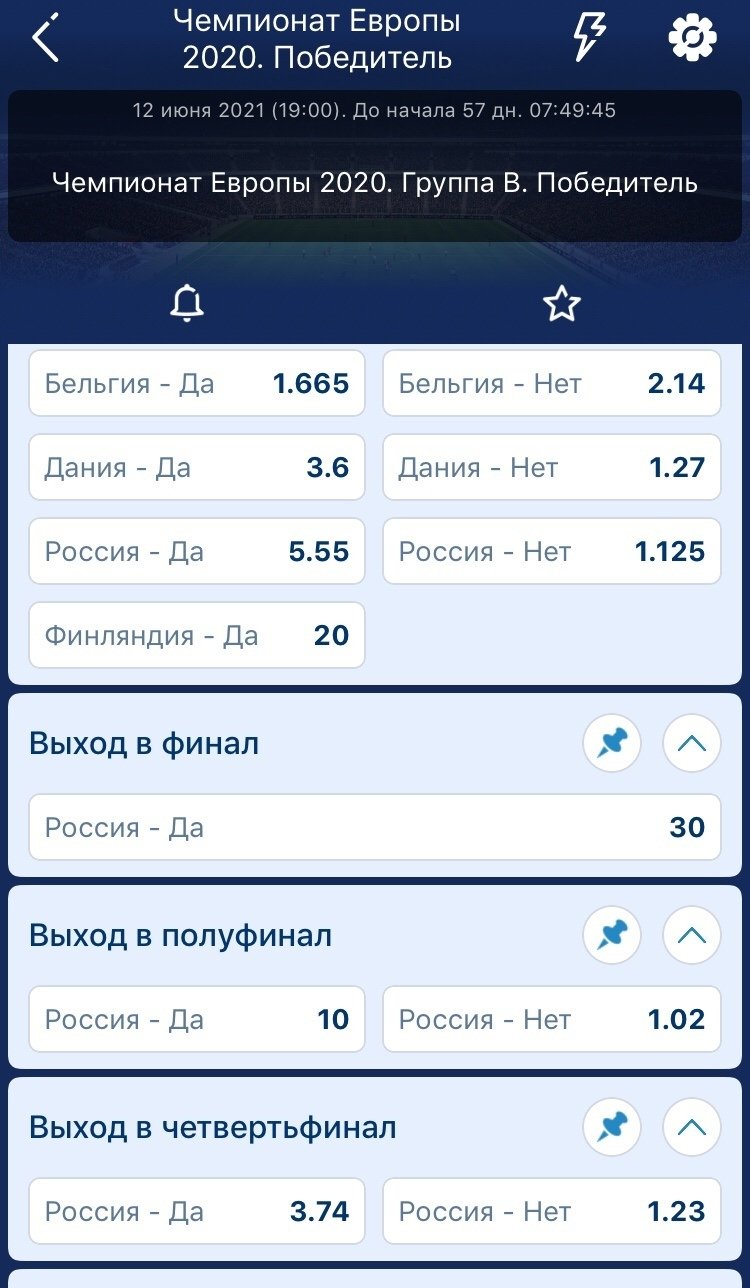
Task: Add event to favorites with the star
Action: tap(562, 304)
